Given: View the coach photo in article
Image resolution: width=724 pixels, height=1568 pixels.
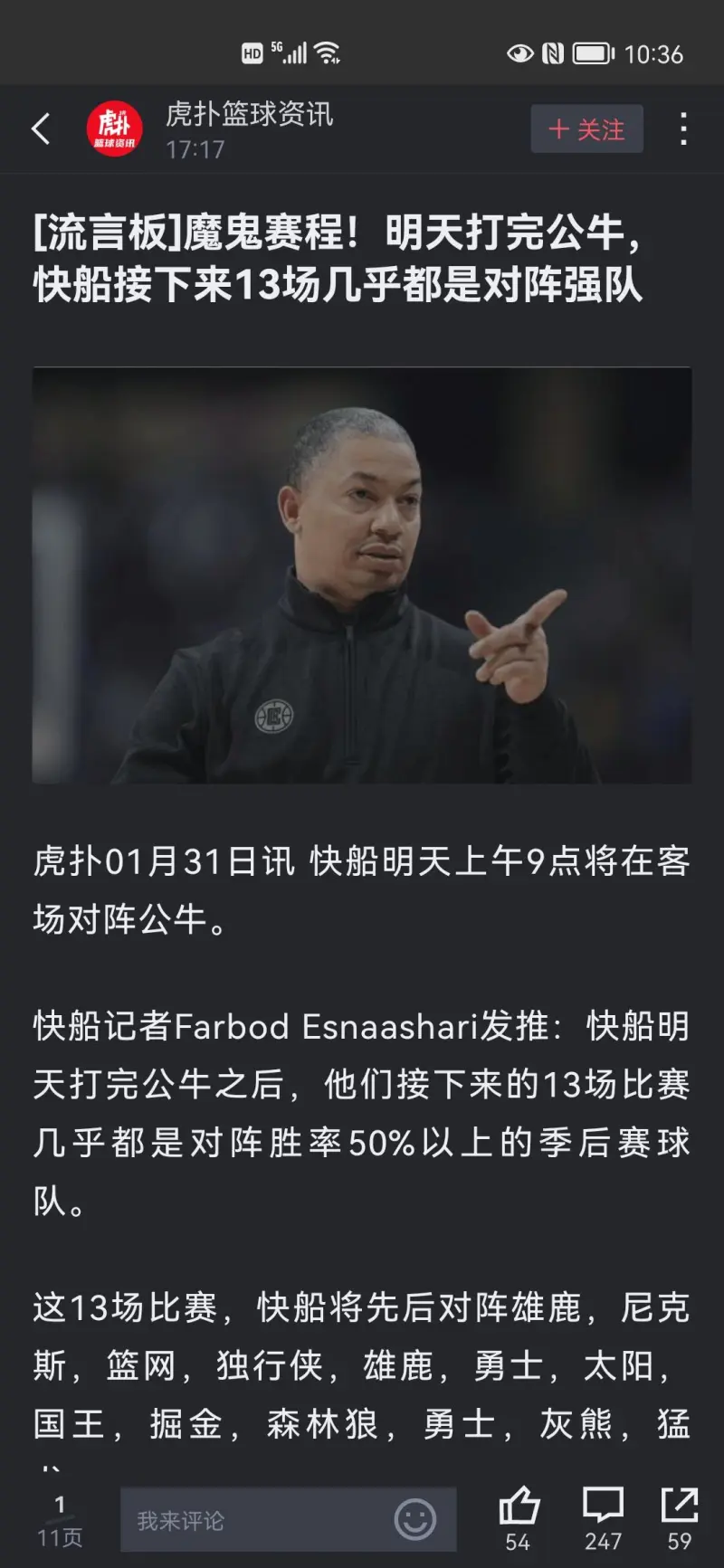Looking at the screenshot, I should [x=362, y=575].
